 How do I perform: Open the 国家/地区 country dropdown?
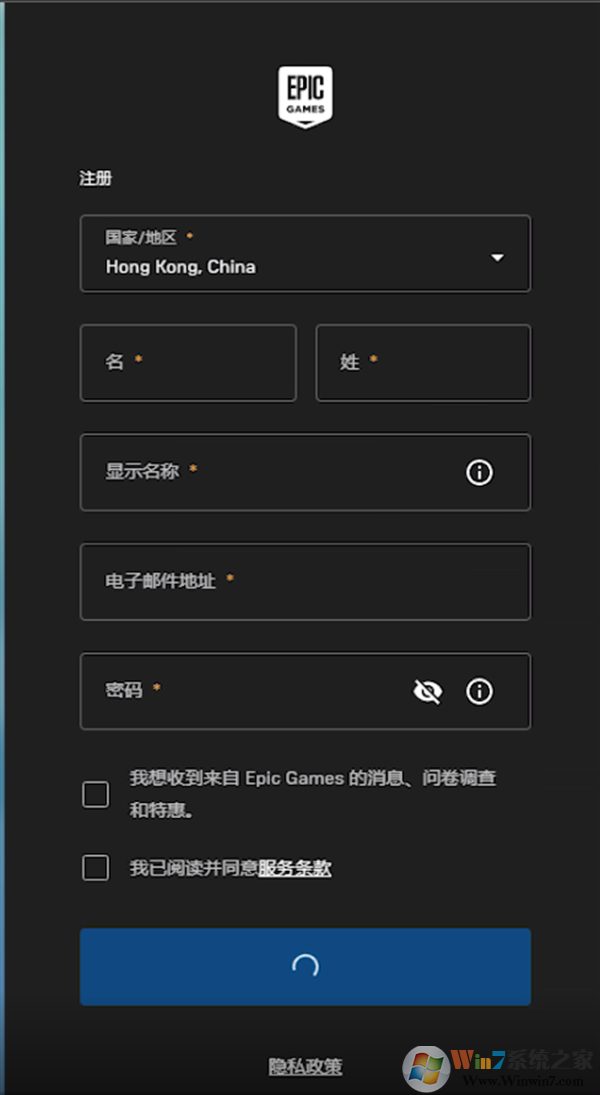(x=305, y=254)
